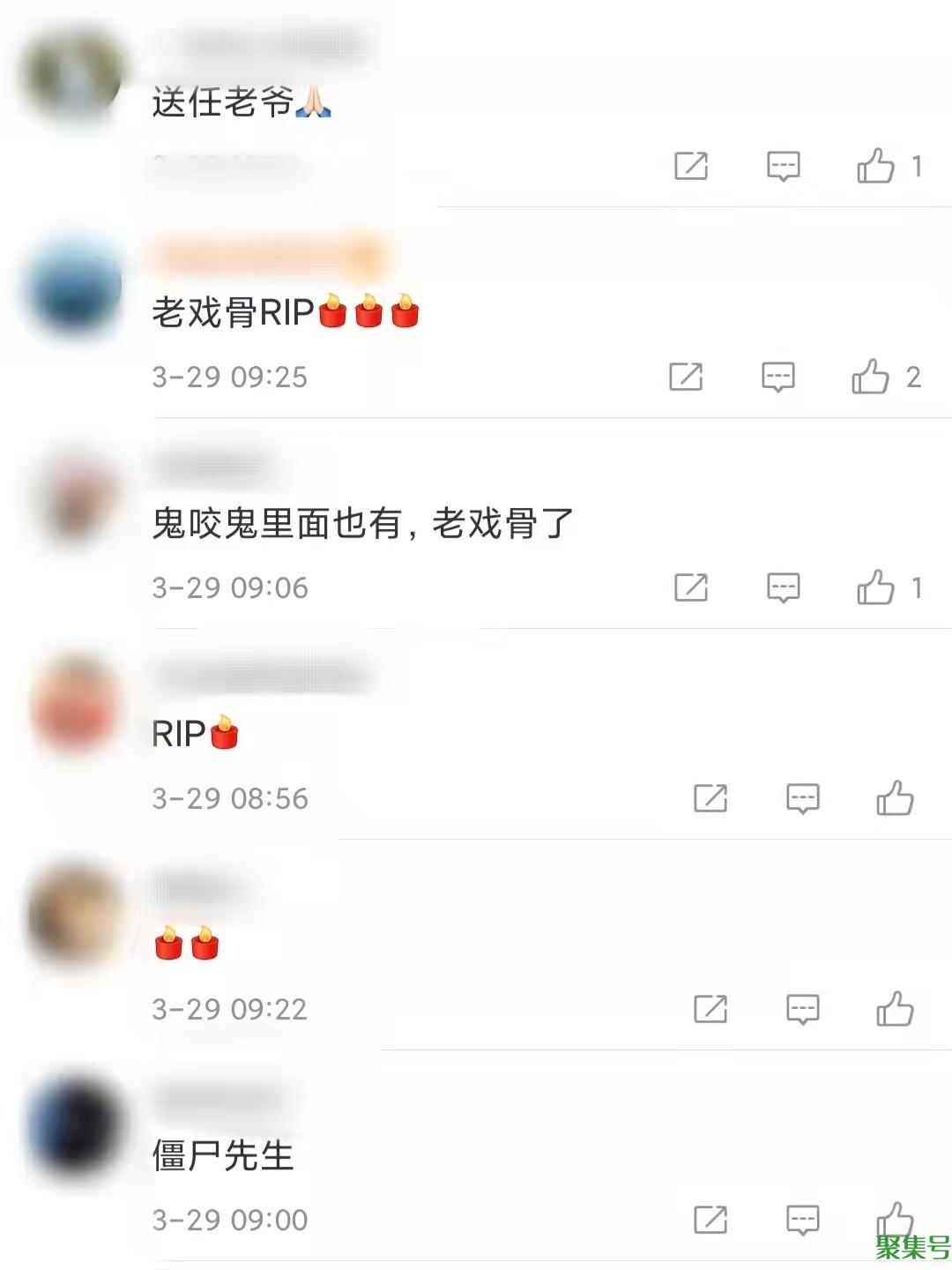Repost the comment 鬼咬鬼里面也有，老戏骨了
Viewport: 952px width, 1270px height.
[x=691, y=587]
